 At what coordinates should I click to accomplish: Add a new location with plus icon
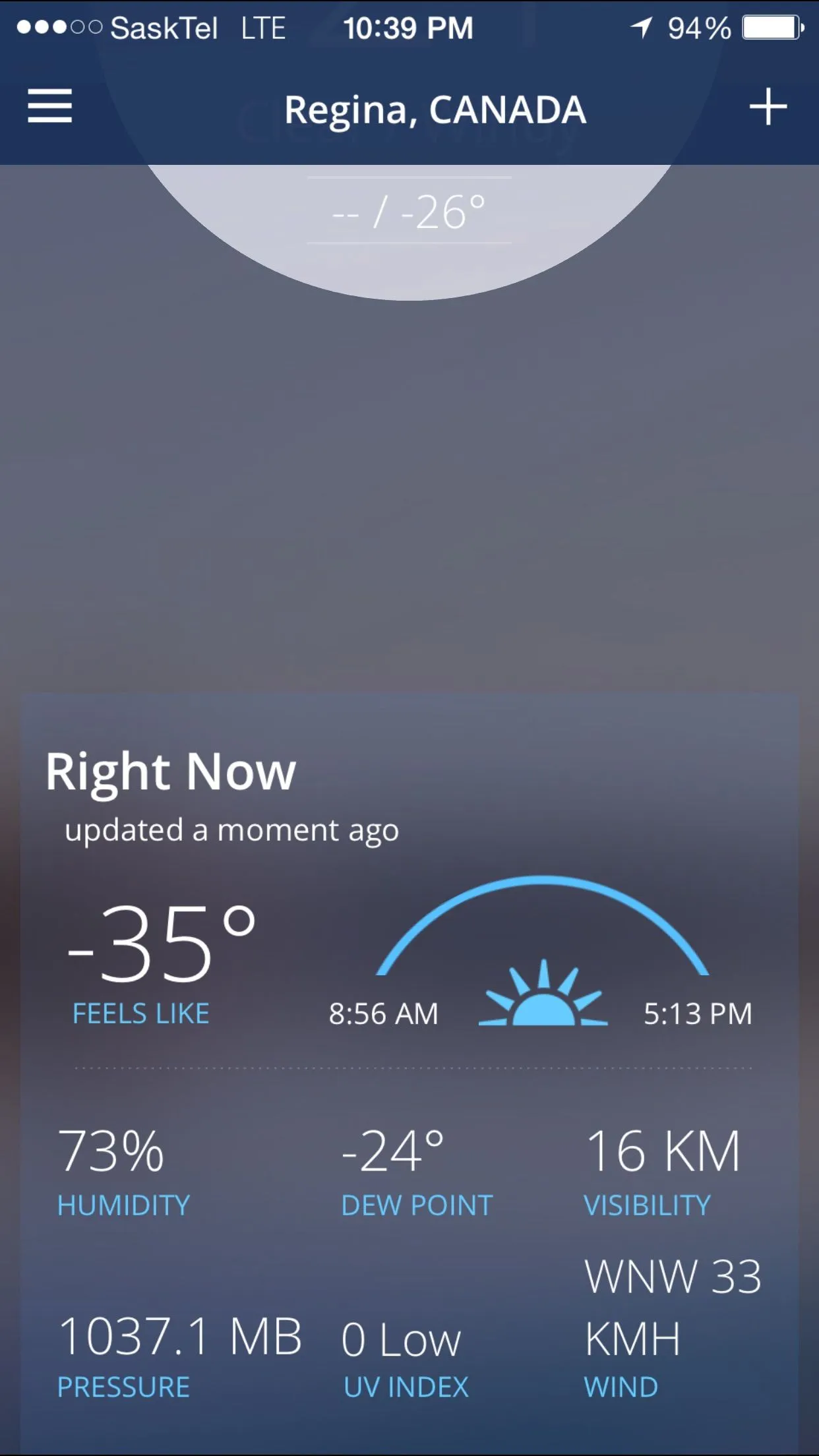pos(768,107)
